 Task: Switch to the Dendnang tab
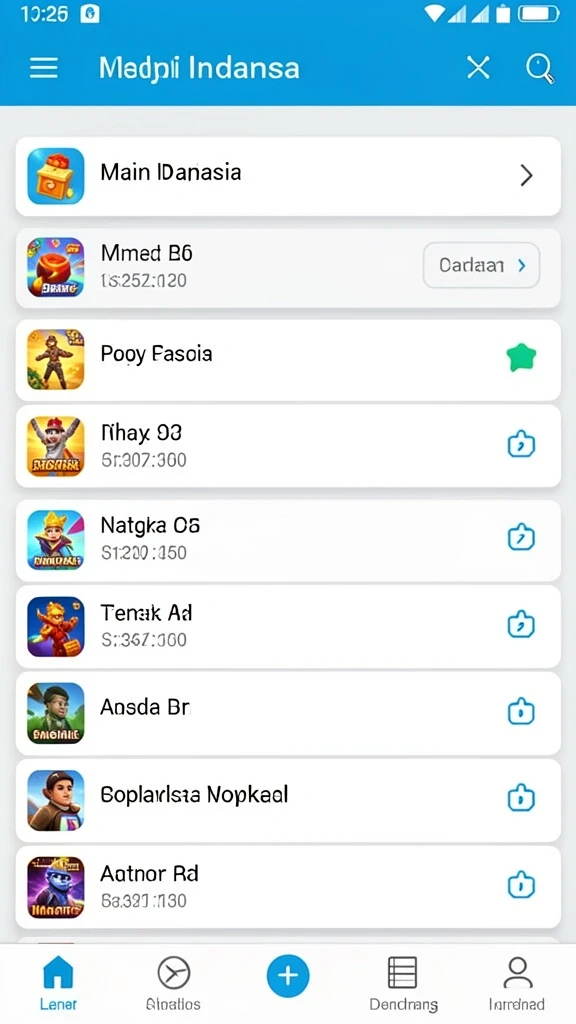click(x=403, y=983)
